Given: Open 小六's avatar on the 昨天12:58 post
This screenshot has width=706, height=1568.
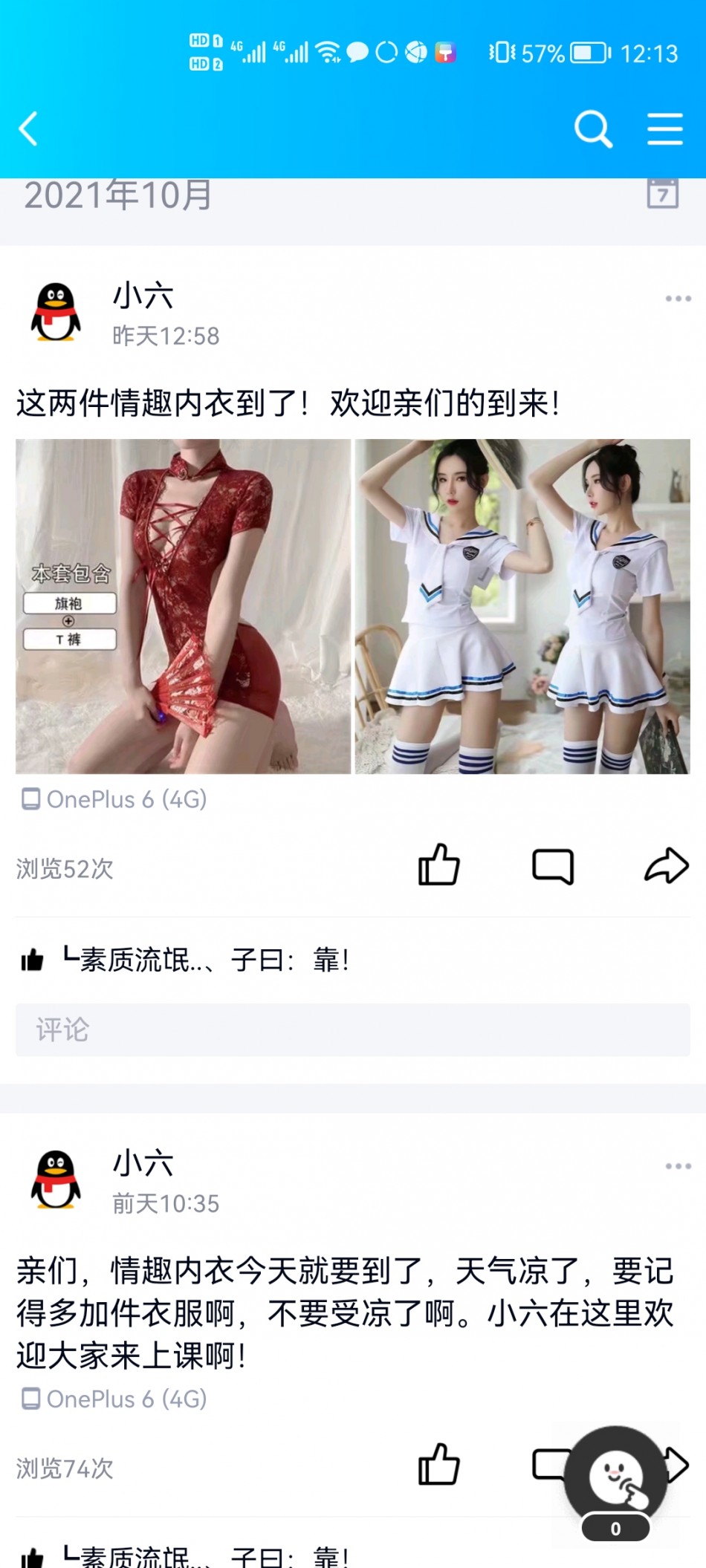Looking at the screenshot, I should [x=56, y=312].
